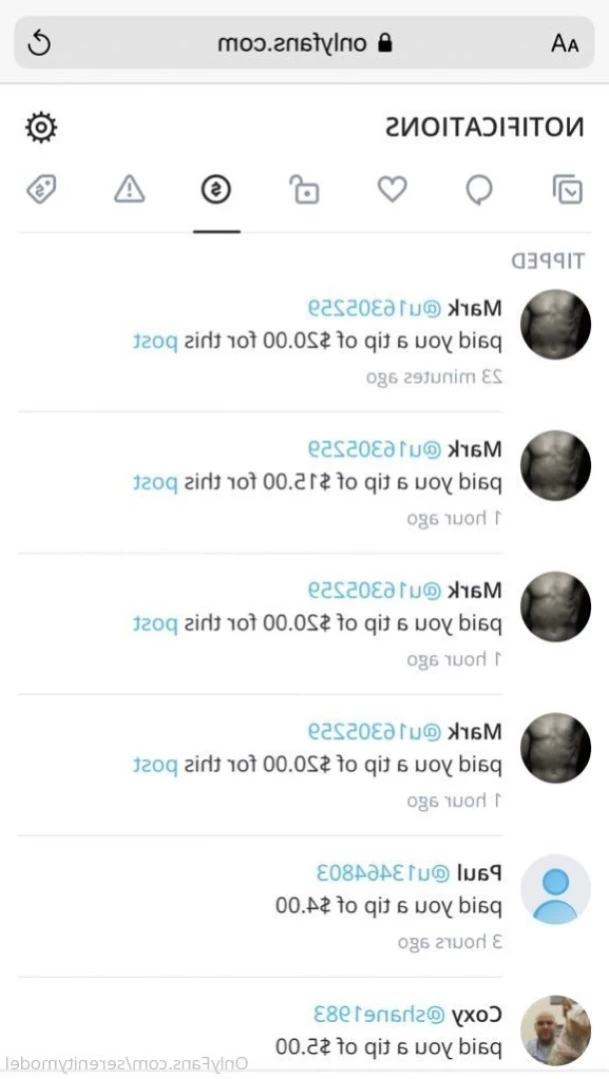
Task: Open notification settings gear
Action: [41, 128]
